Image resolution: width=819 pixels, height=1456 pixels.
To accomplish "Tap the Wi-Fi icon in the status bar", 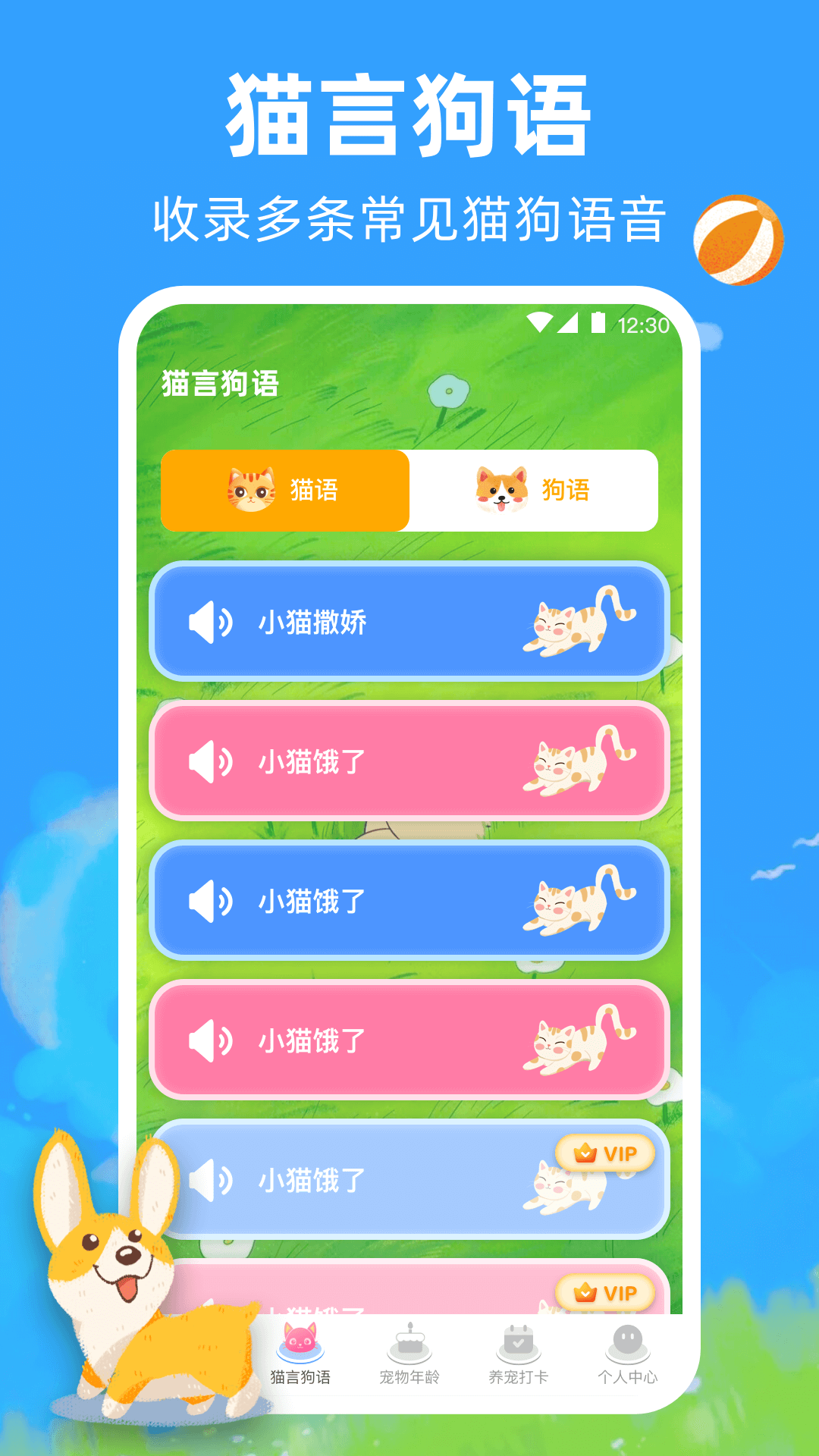I will tap(541, 322).
